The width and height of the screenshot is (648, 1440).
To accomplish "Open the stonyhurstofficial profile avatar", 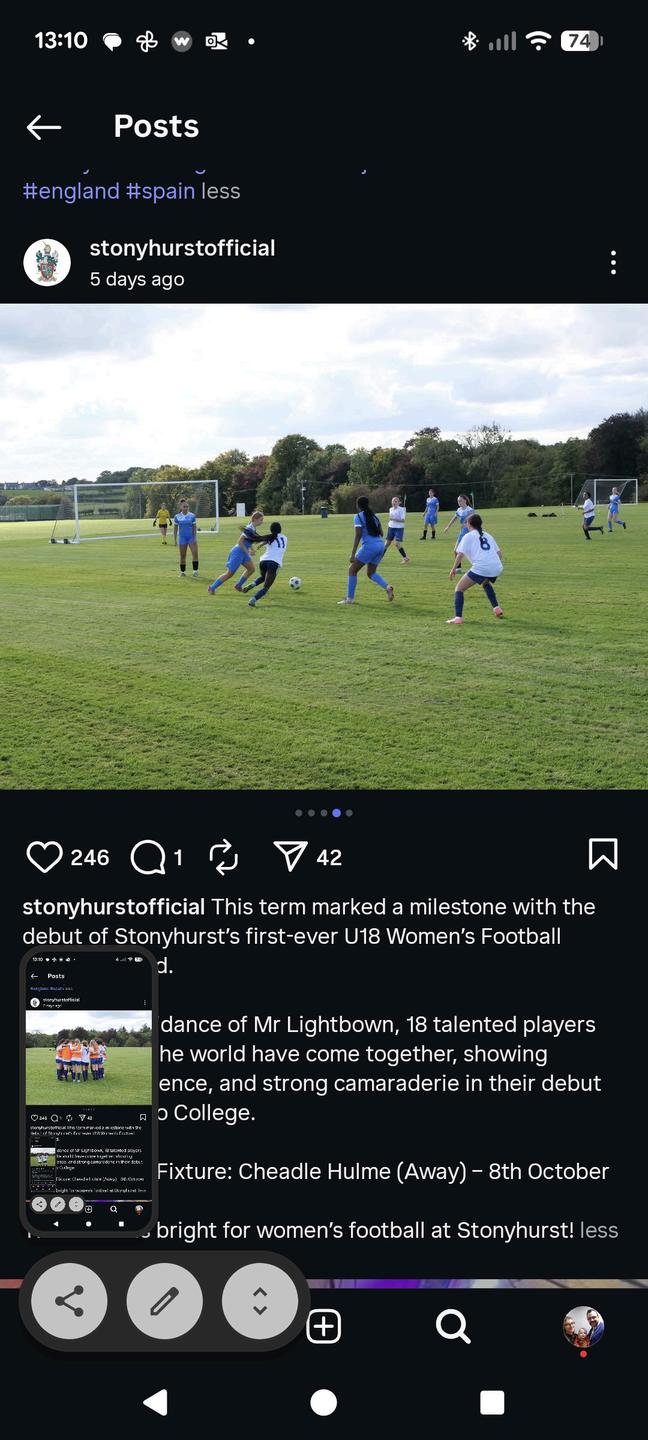I will point(47,263).
